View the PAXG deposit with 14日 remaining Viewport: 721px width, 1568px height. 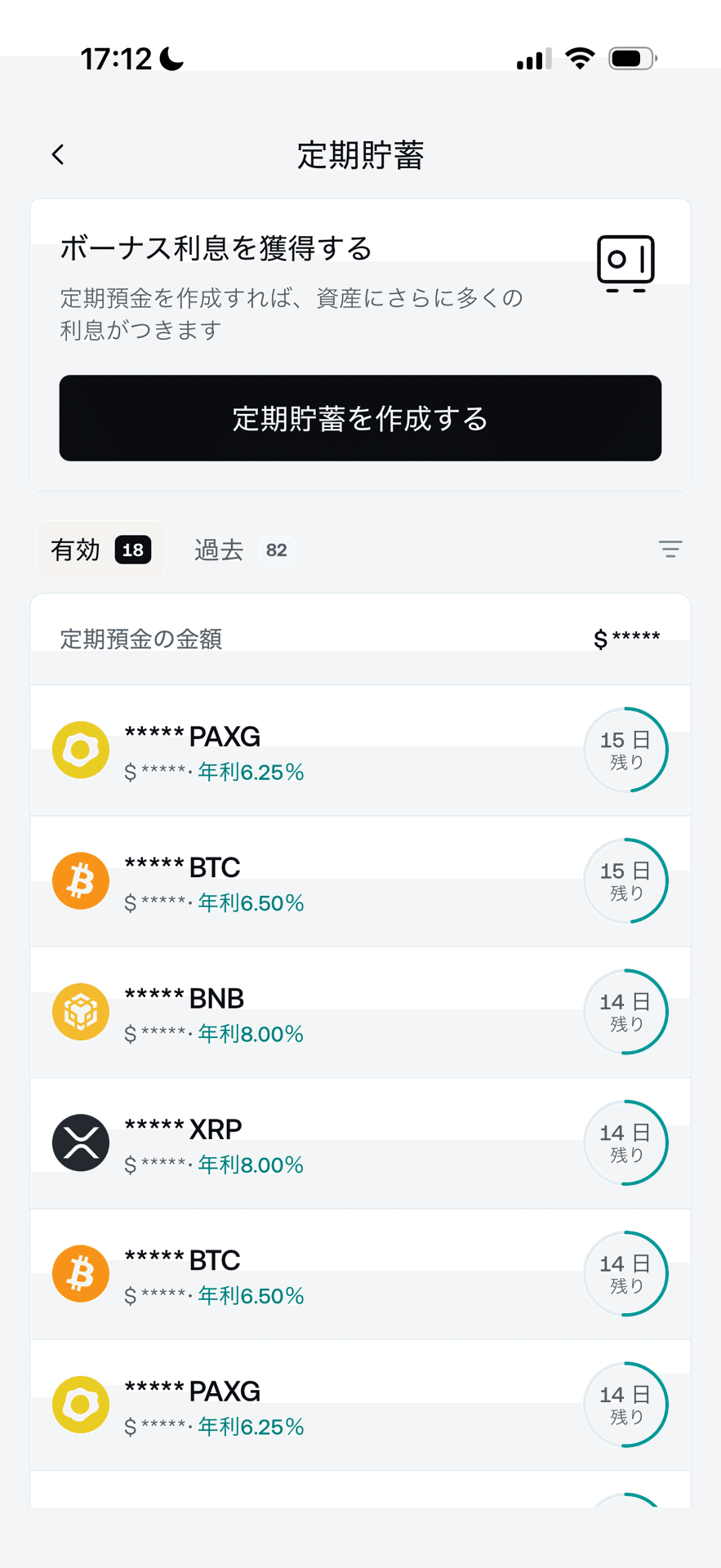[360, 1405]
